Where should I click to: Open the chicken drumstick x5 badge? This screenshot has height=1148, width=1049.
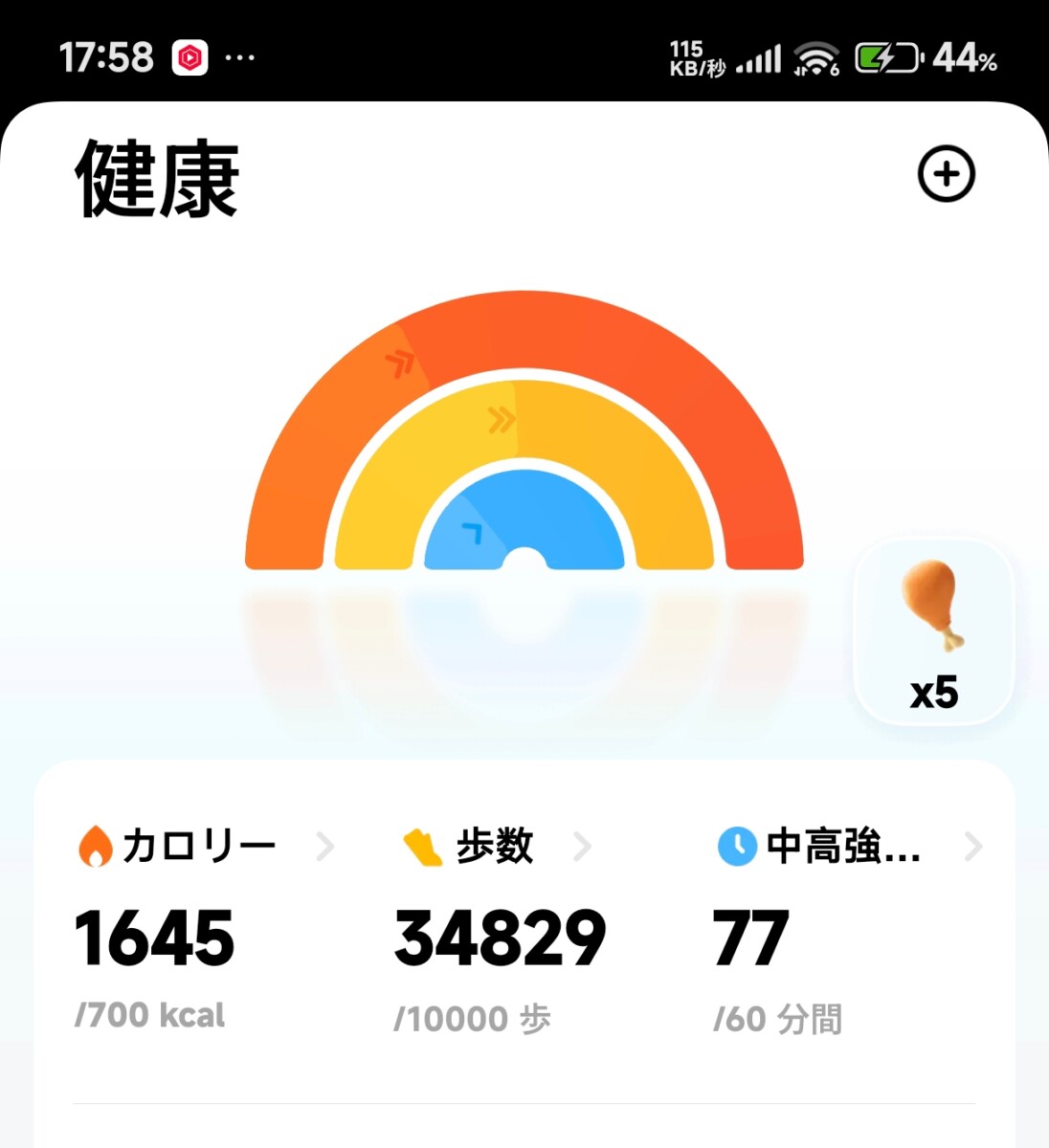(x=933, y=633)
